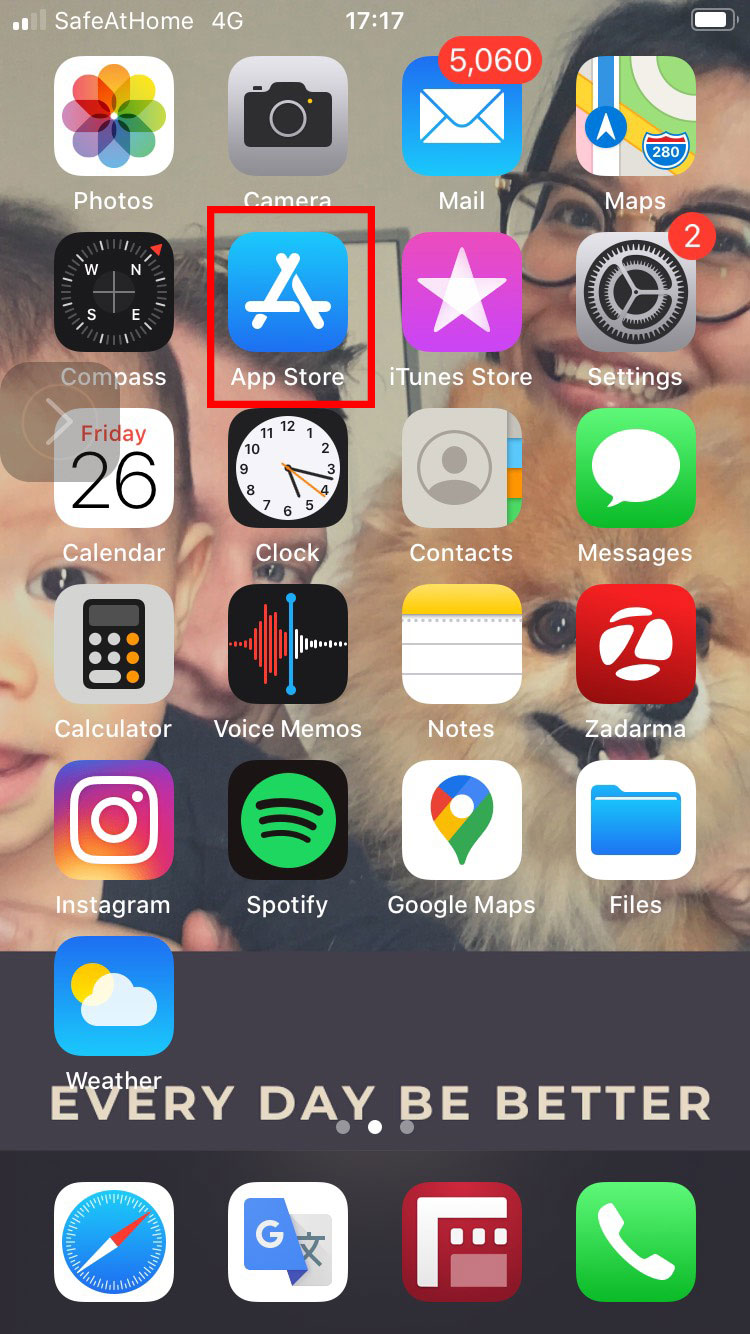This screenshot has width=750, height=1334.
Task: Open the Files app
Action: [x=635, y=820]
